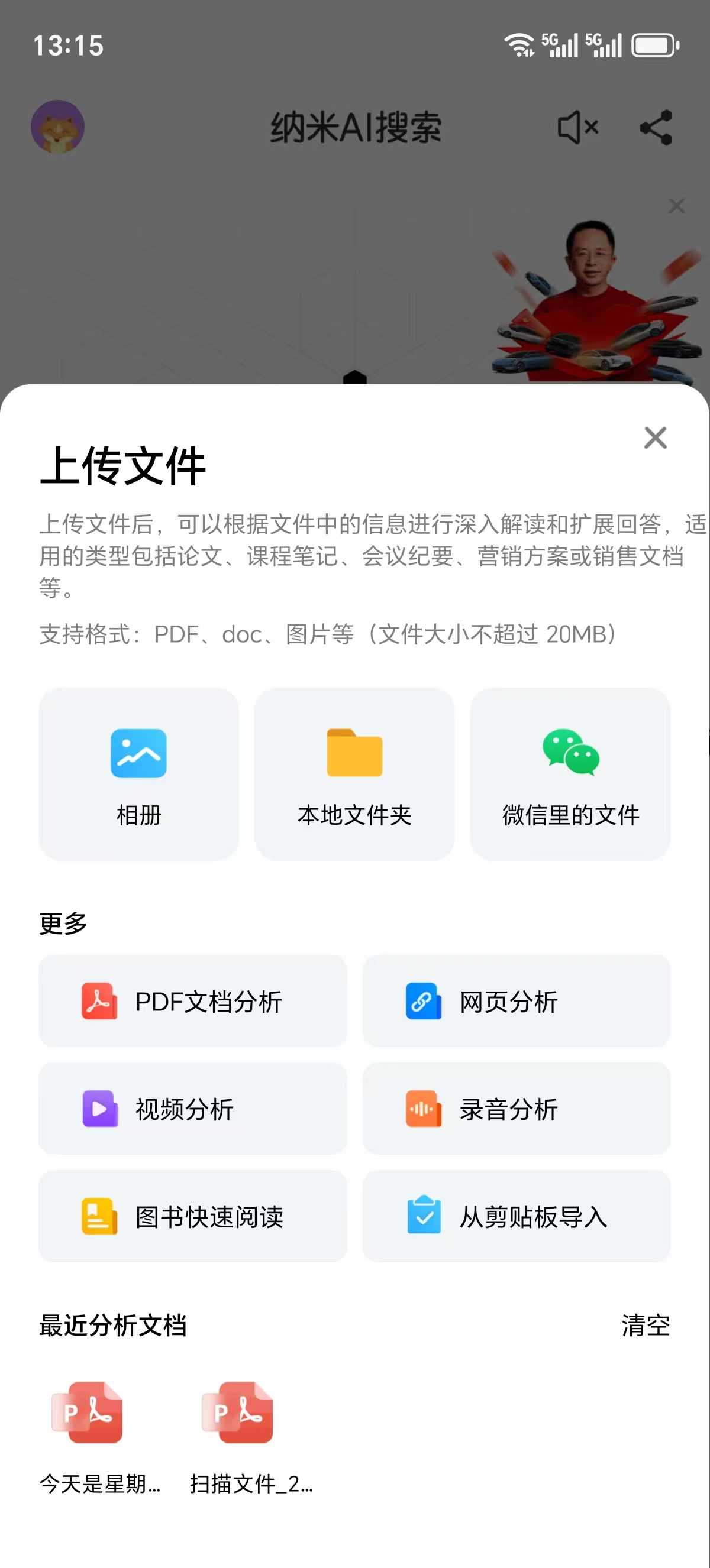Open recent PDF 今天是星期...
This screenshot has width=710, height=1568.
point(87,1415)
